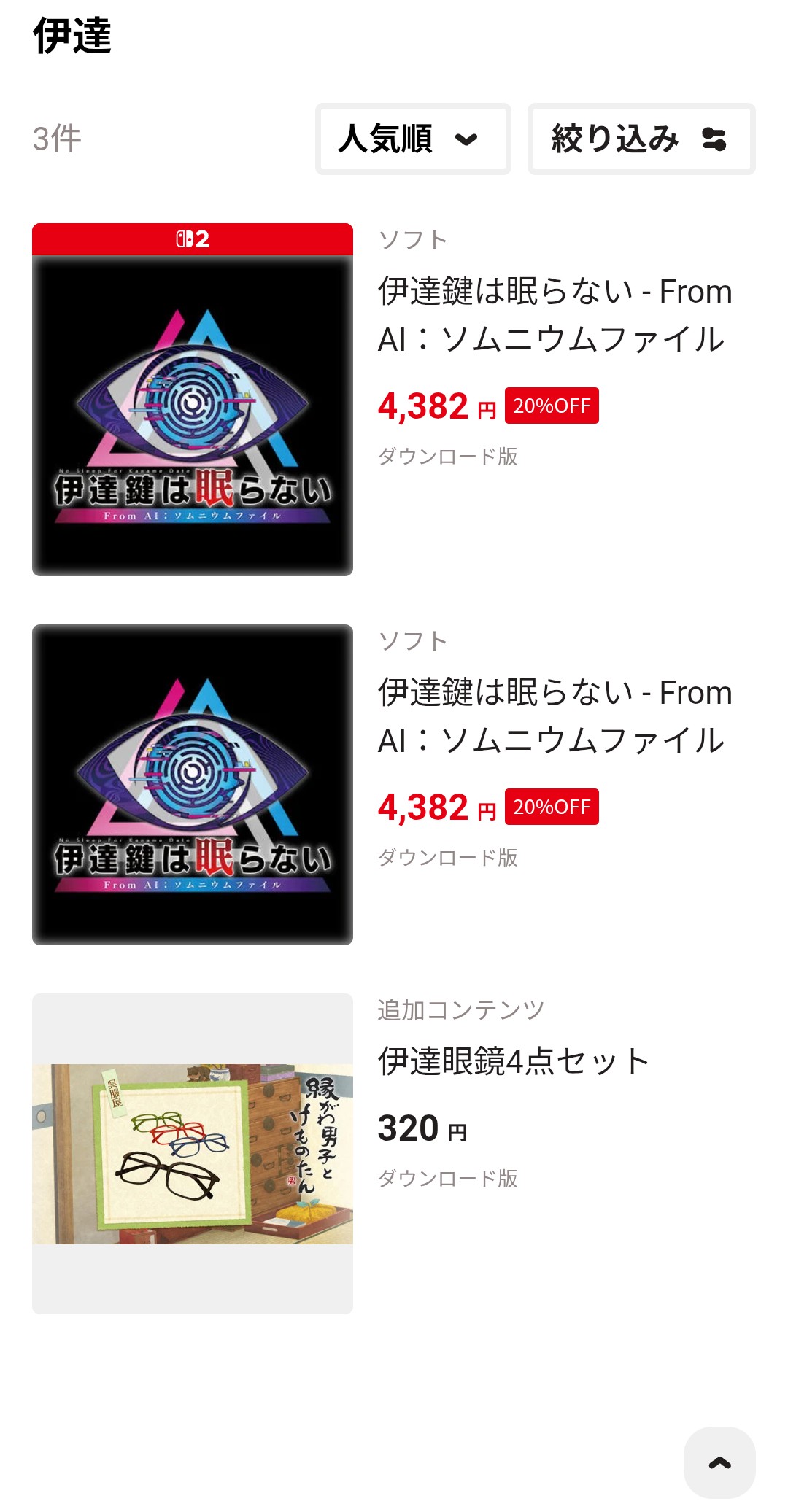Open the 伊達鍵は眠らない game without Switch 2 banner

(193, 785)
